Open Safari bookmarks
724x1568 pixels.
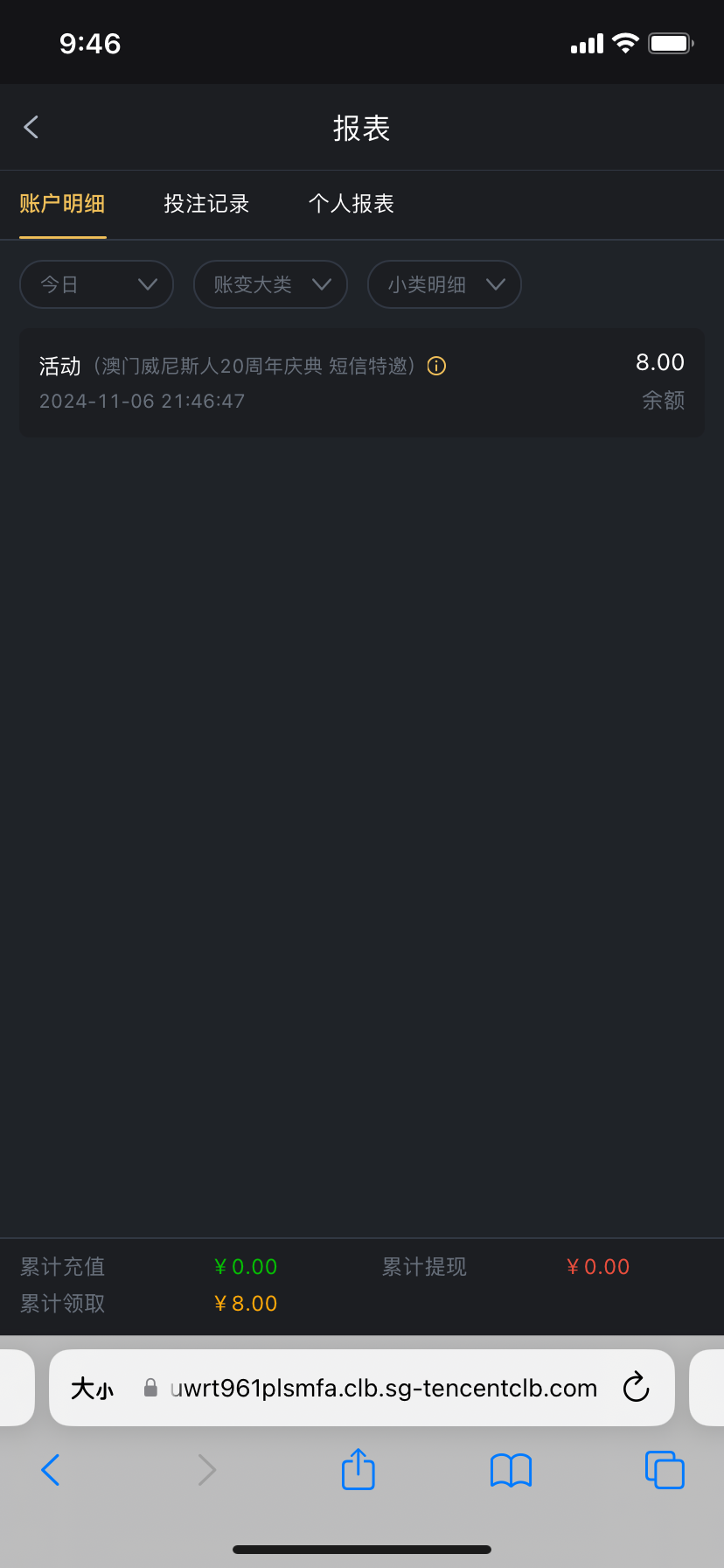tap(512, 1470)
